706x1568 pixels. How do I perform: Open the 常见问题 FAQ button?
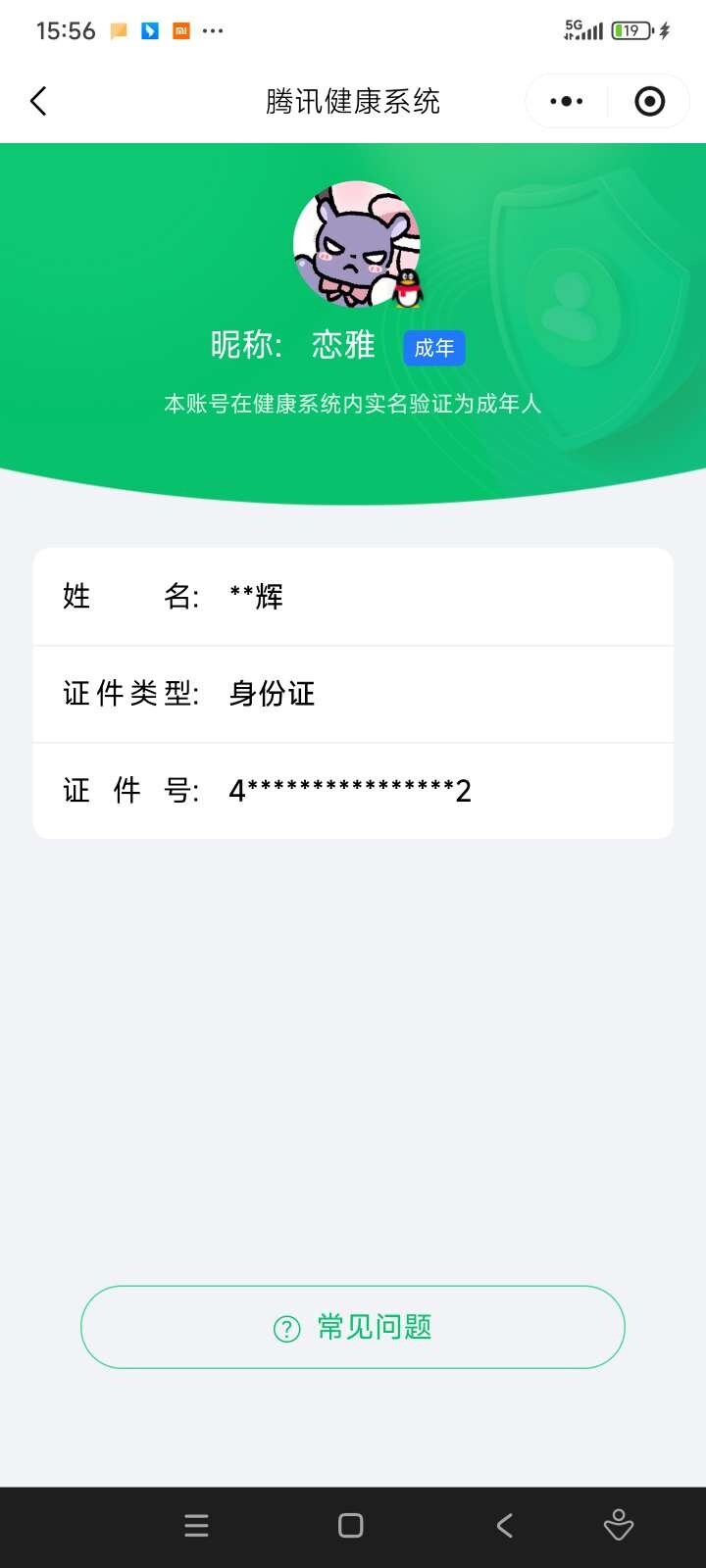(351, 1327)
